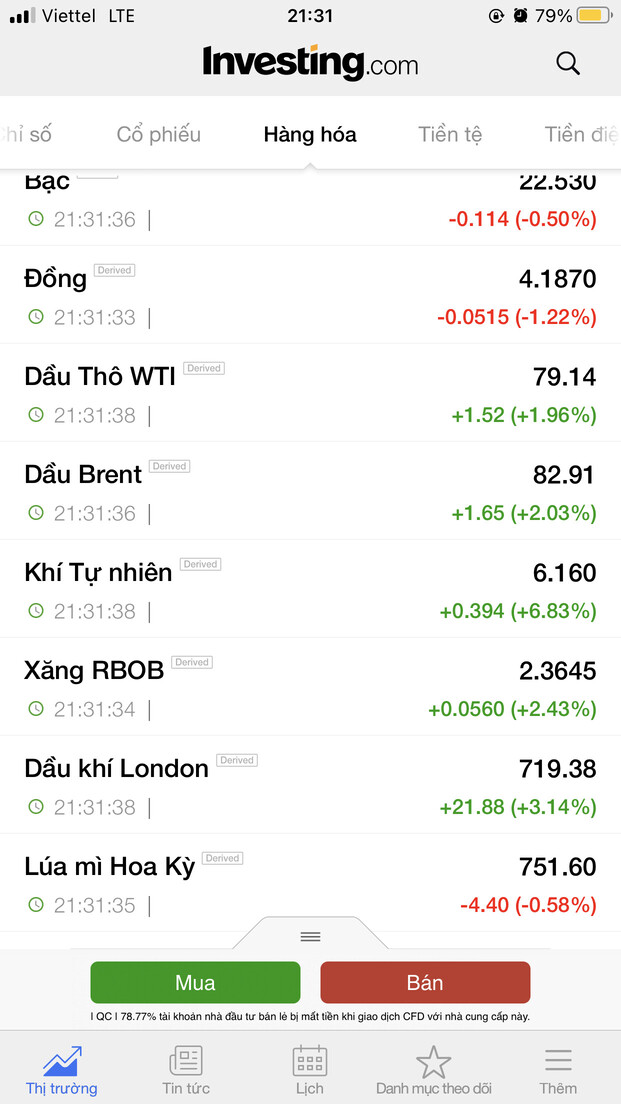View the Dầu Brent quote
The image size is (621, 1104).
pyautogui.click(x=310, y=491)
